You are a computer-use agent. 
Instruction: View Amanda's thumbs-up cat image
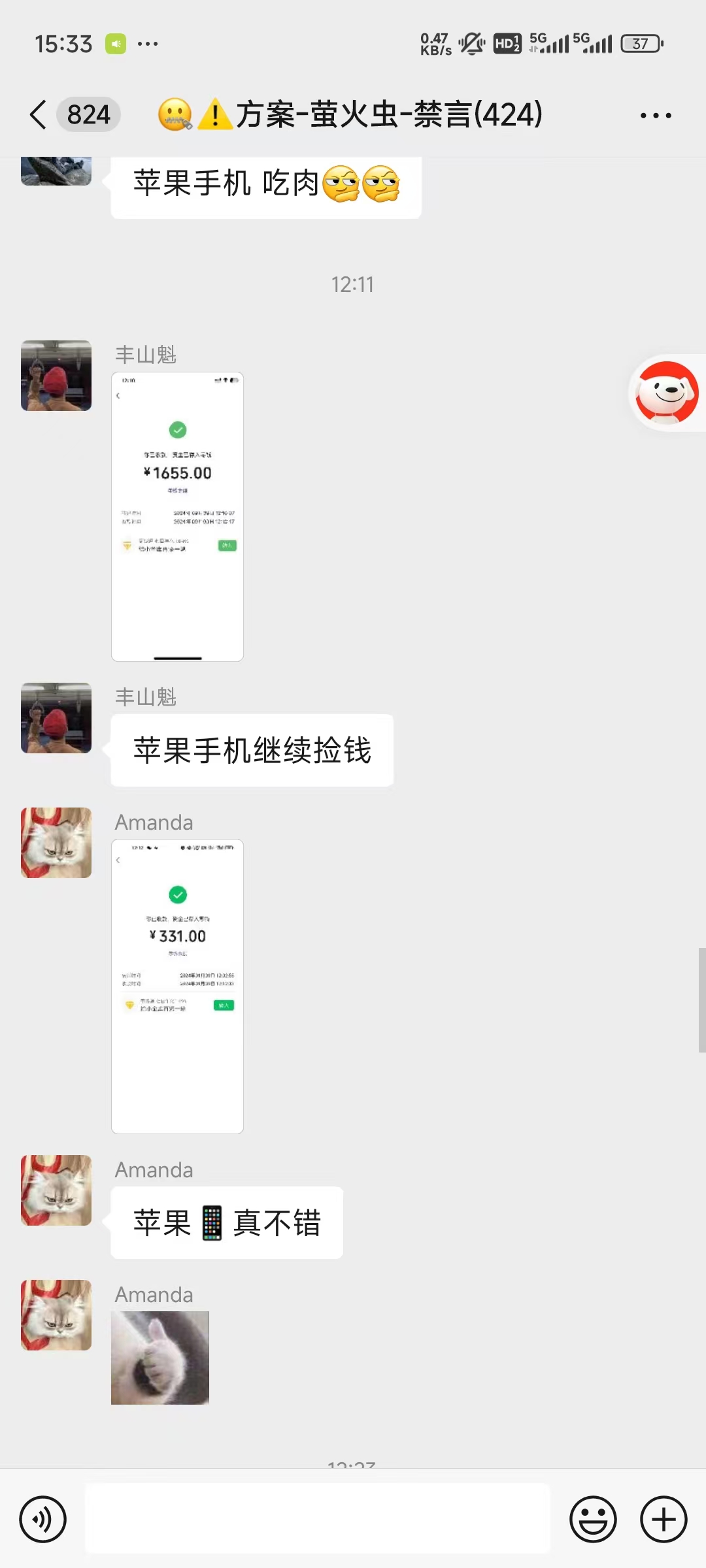click(x=160, y=1358)
